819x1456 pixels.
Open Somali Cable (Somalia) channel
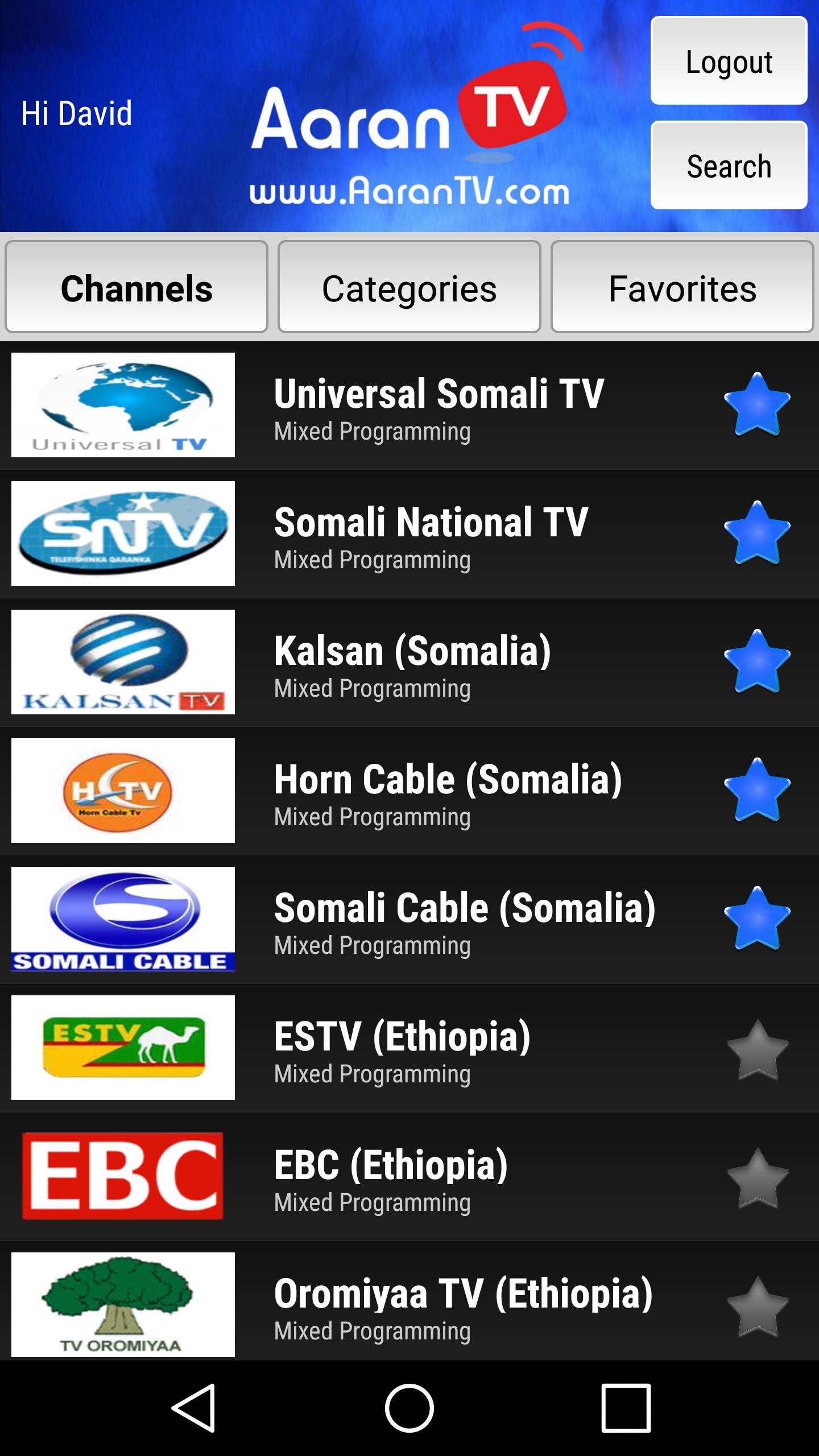pyautogui.click(x=464, y=919)
